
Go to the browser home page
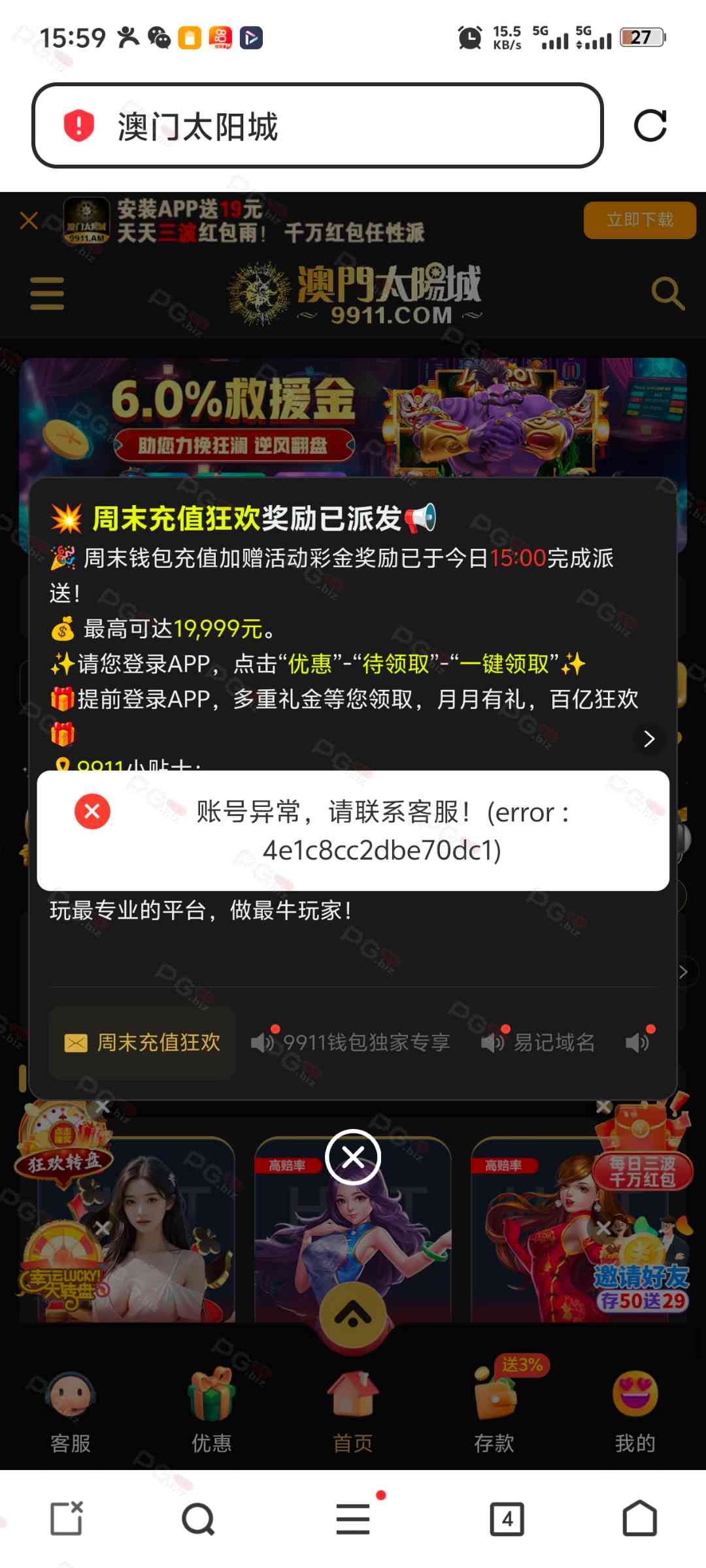pyautogui.click(x=639, y=1519)
